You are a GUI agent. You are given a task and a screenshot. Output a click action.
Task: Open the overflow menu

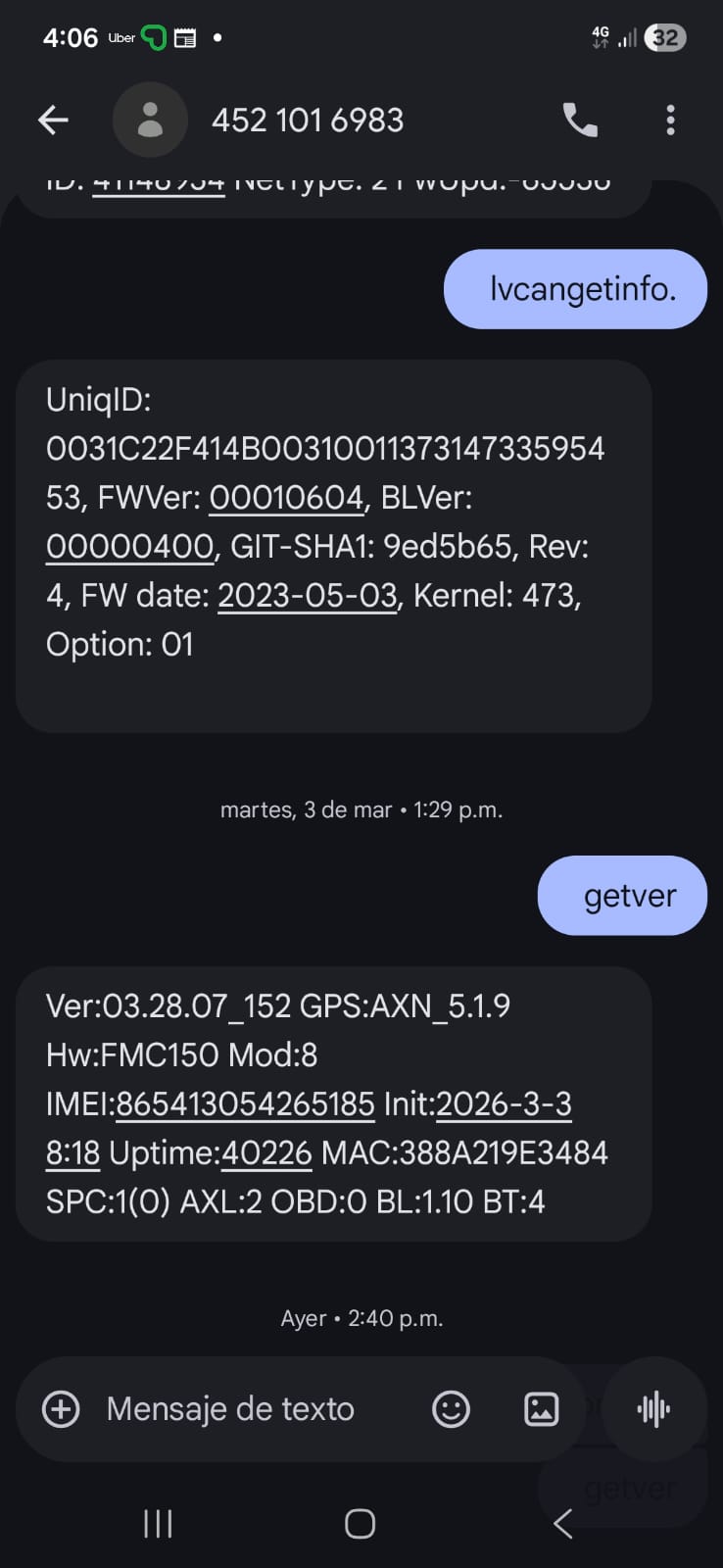[670, 121]
